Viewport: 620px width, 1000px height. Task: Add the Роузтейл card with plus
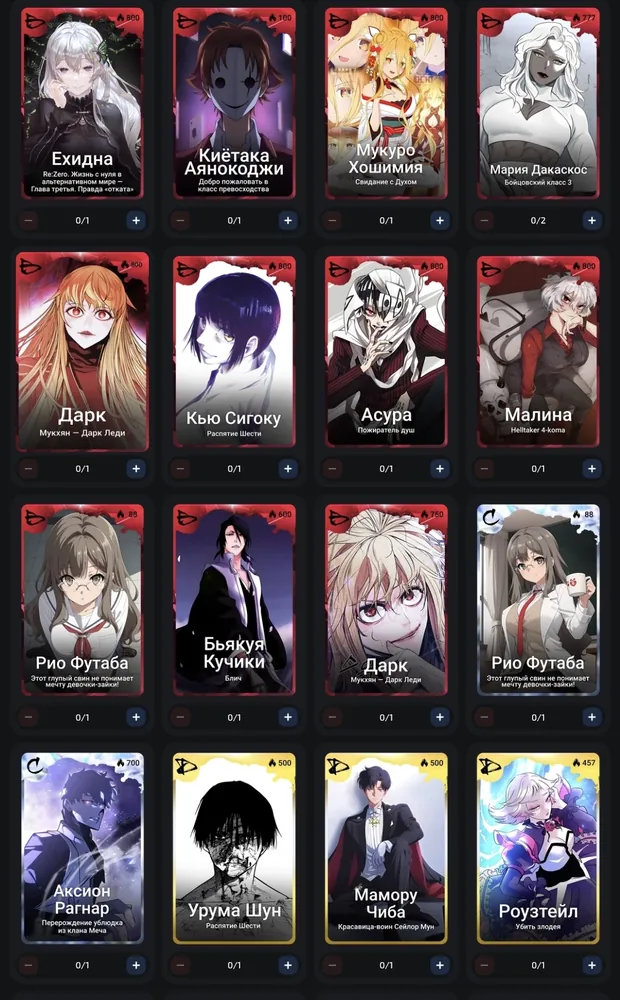[591, 965]
